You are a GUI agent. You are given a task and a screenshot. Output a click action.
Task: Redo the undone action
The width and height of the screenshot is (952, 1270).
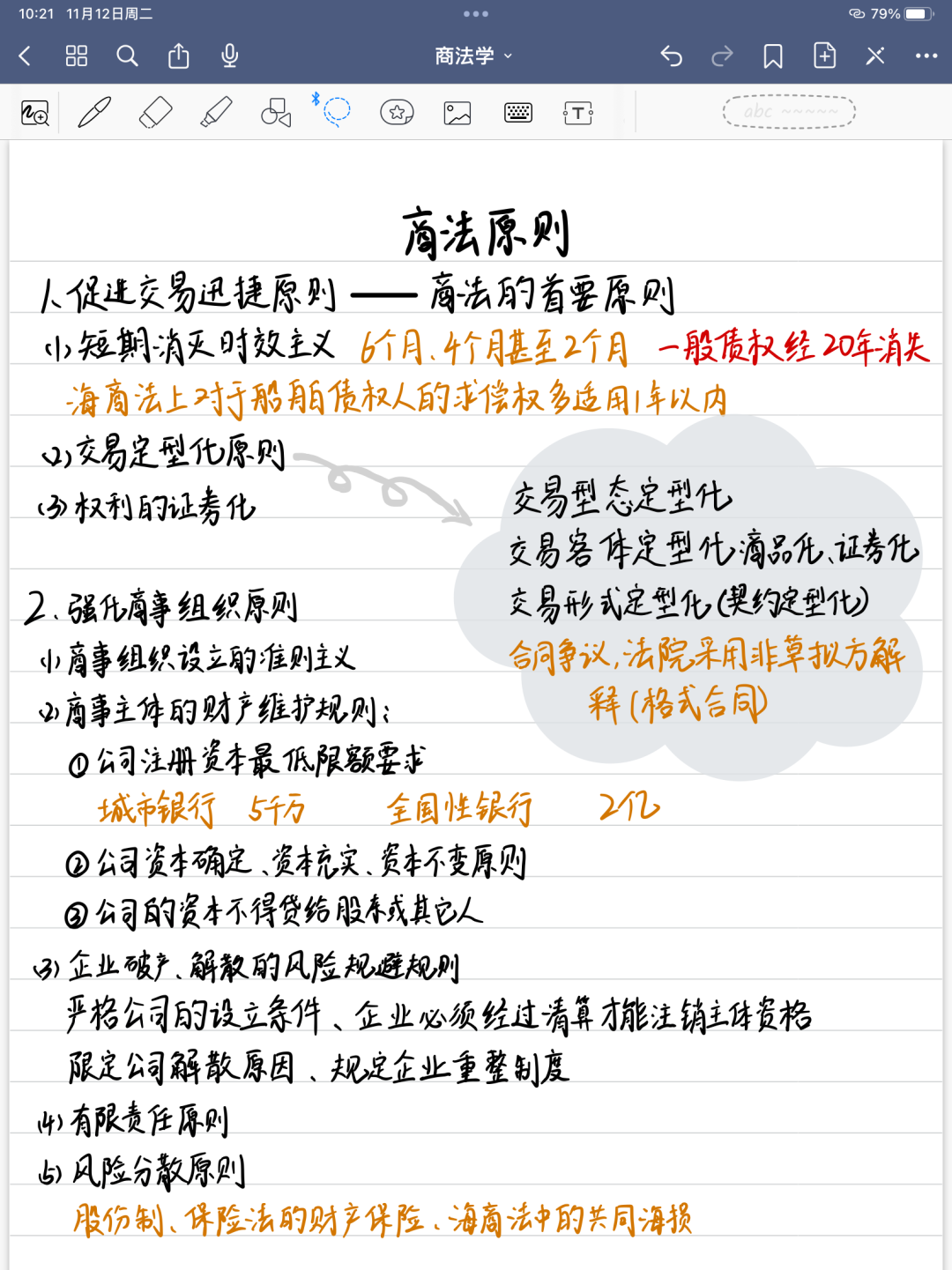(x=722, y=56)
